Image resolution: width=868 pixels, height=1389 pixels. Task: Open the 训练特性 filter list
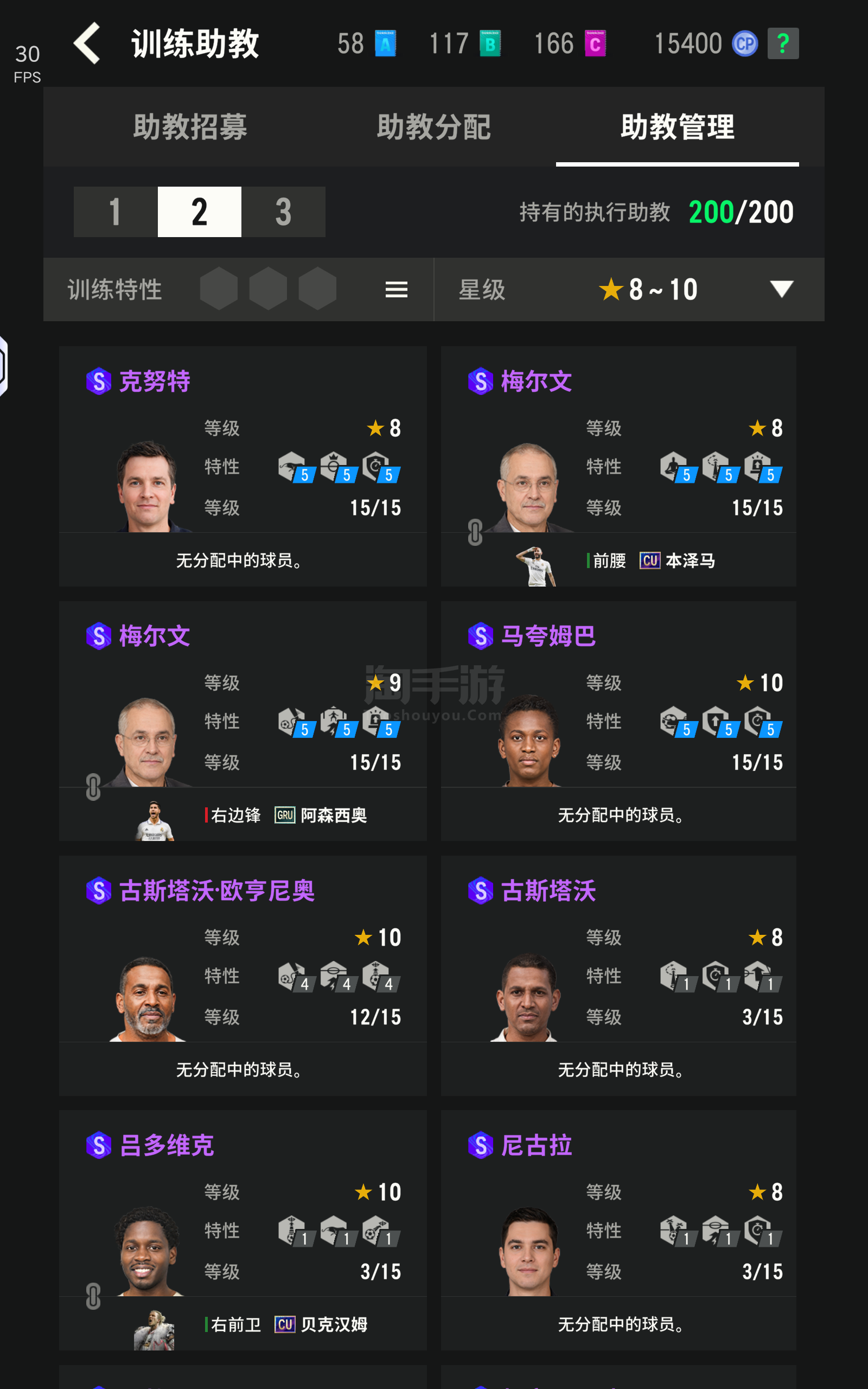[x=396, y=289]
